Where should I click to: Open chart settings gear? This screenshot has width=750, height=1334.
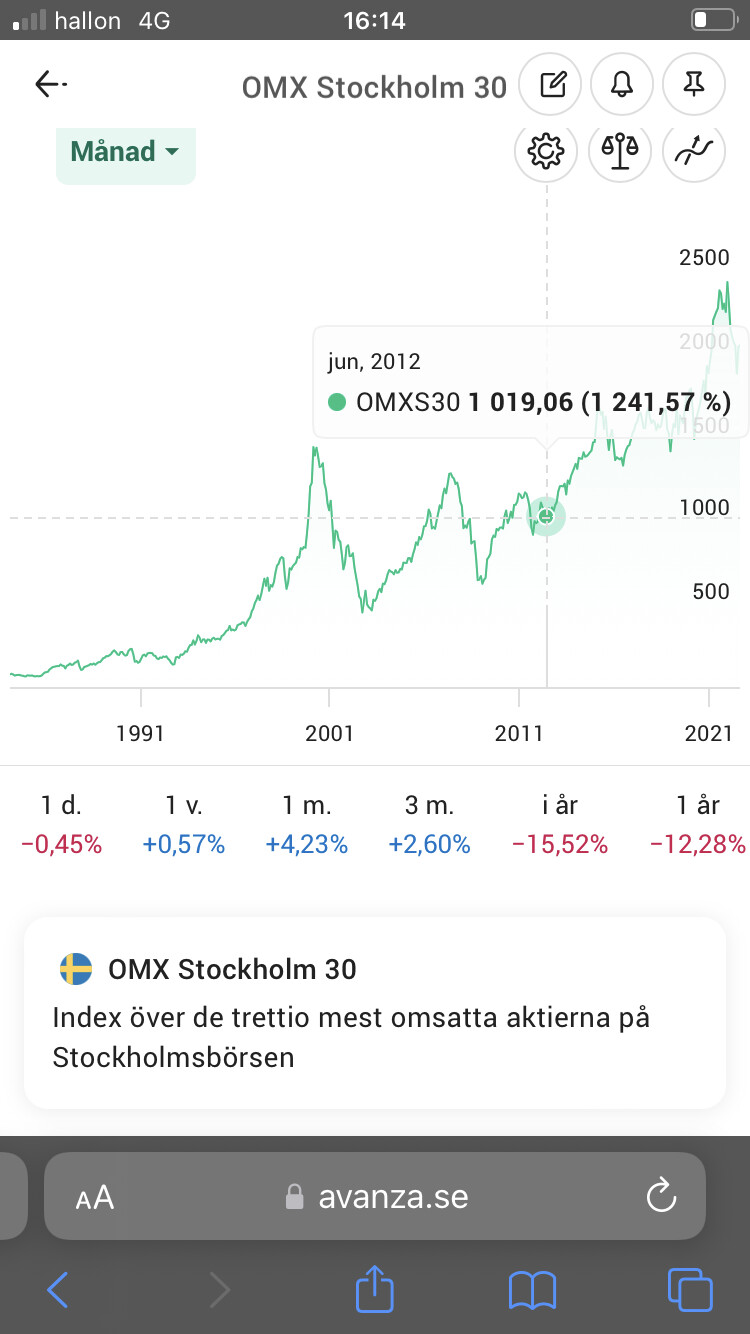pyautogui.click(x=546, y=152)
